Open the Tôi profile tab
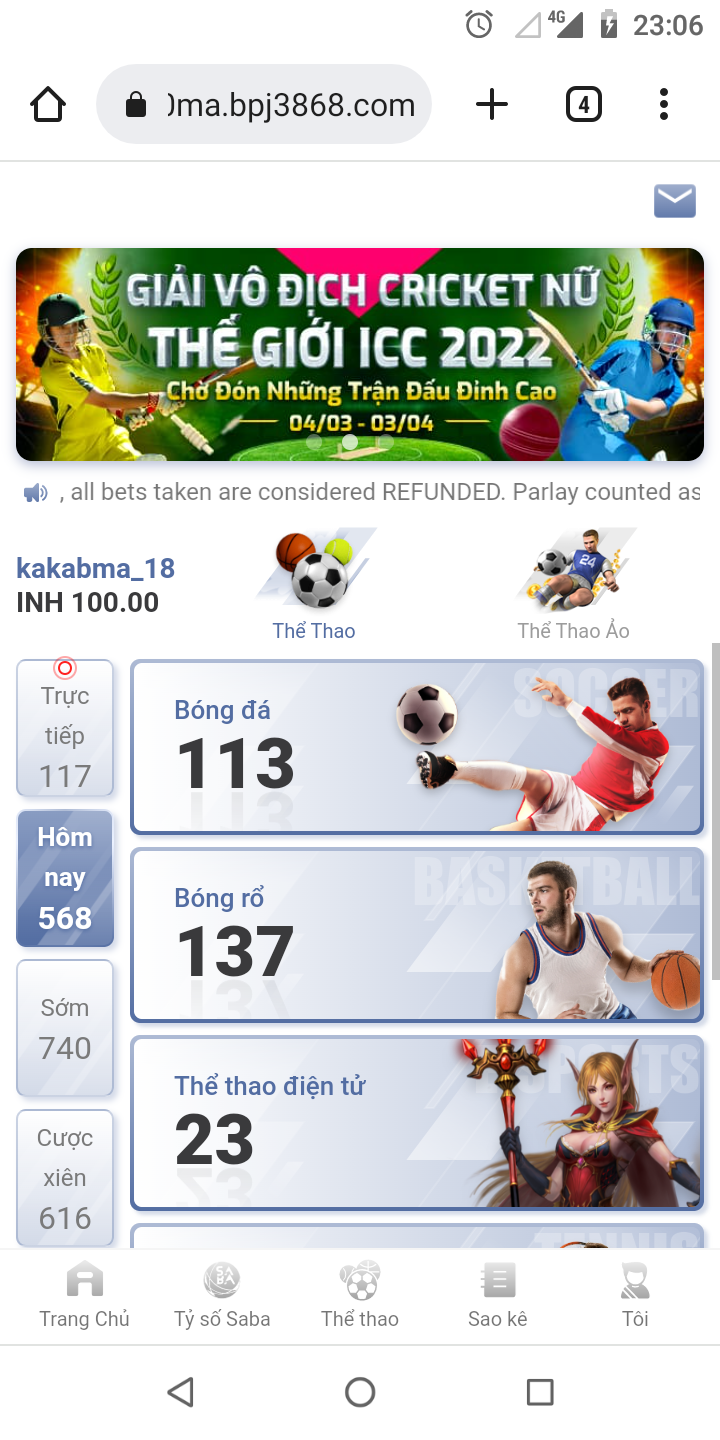This screenshot has width=720, height=1440. pyautogui.click(x=635, y=1297)
